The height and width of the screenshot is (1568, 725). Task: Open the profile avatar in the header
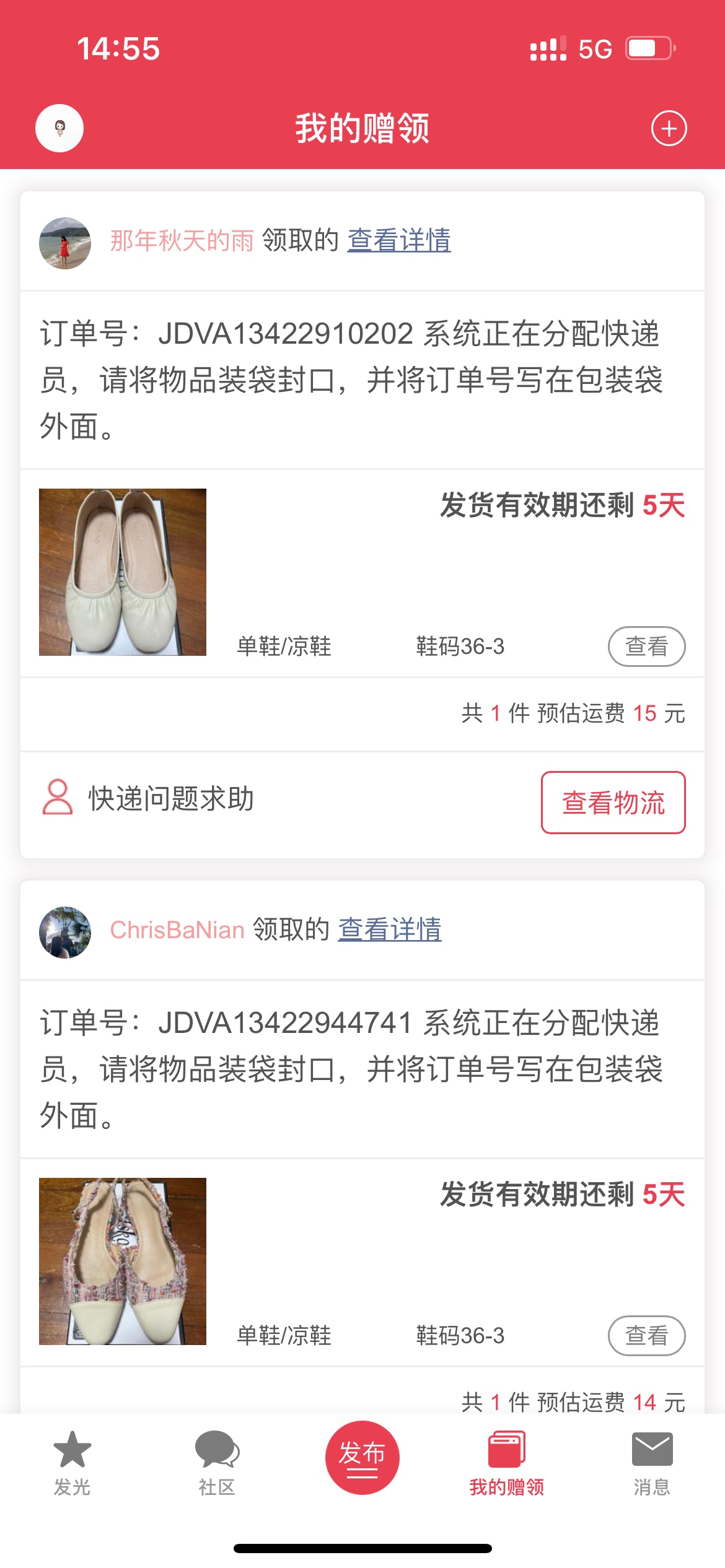(59, 128)
